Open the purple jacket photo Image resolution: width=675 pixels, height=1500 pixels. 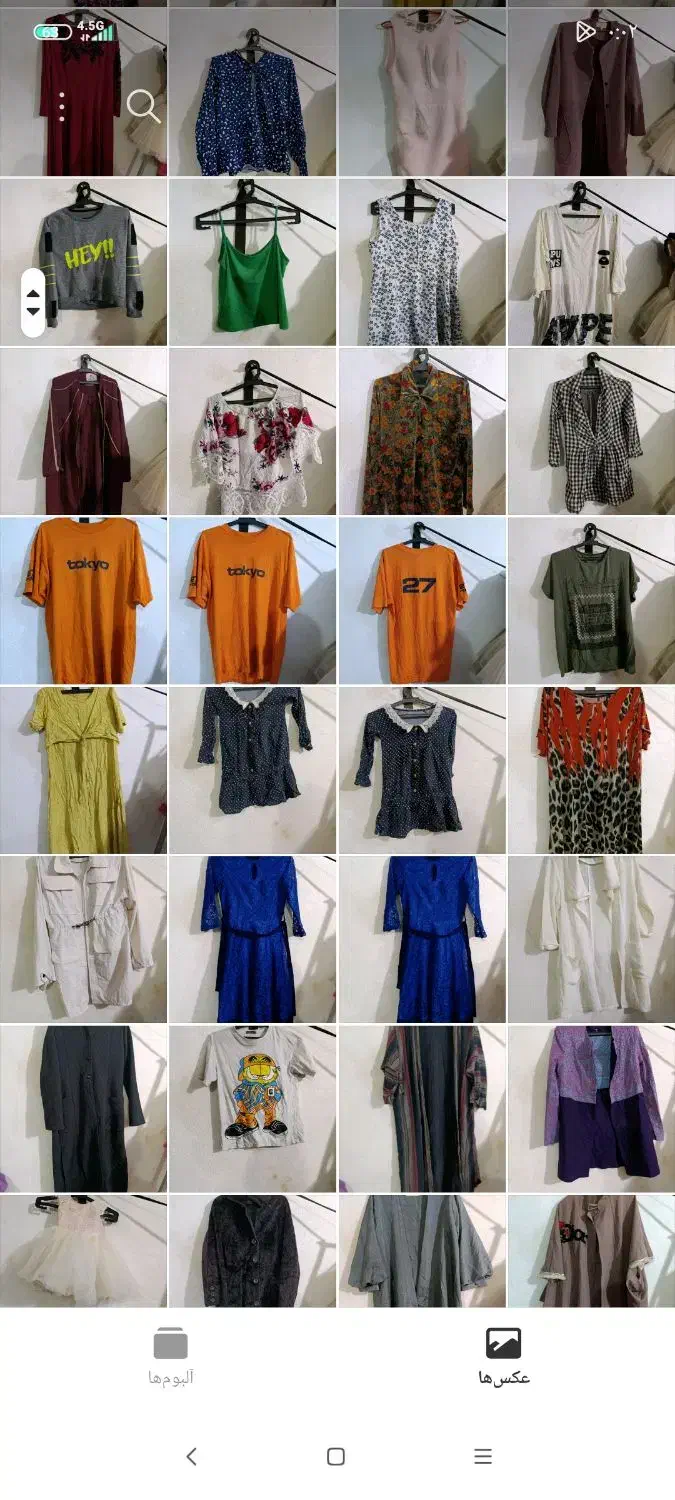tap(592, 1108)
